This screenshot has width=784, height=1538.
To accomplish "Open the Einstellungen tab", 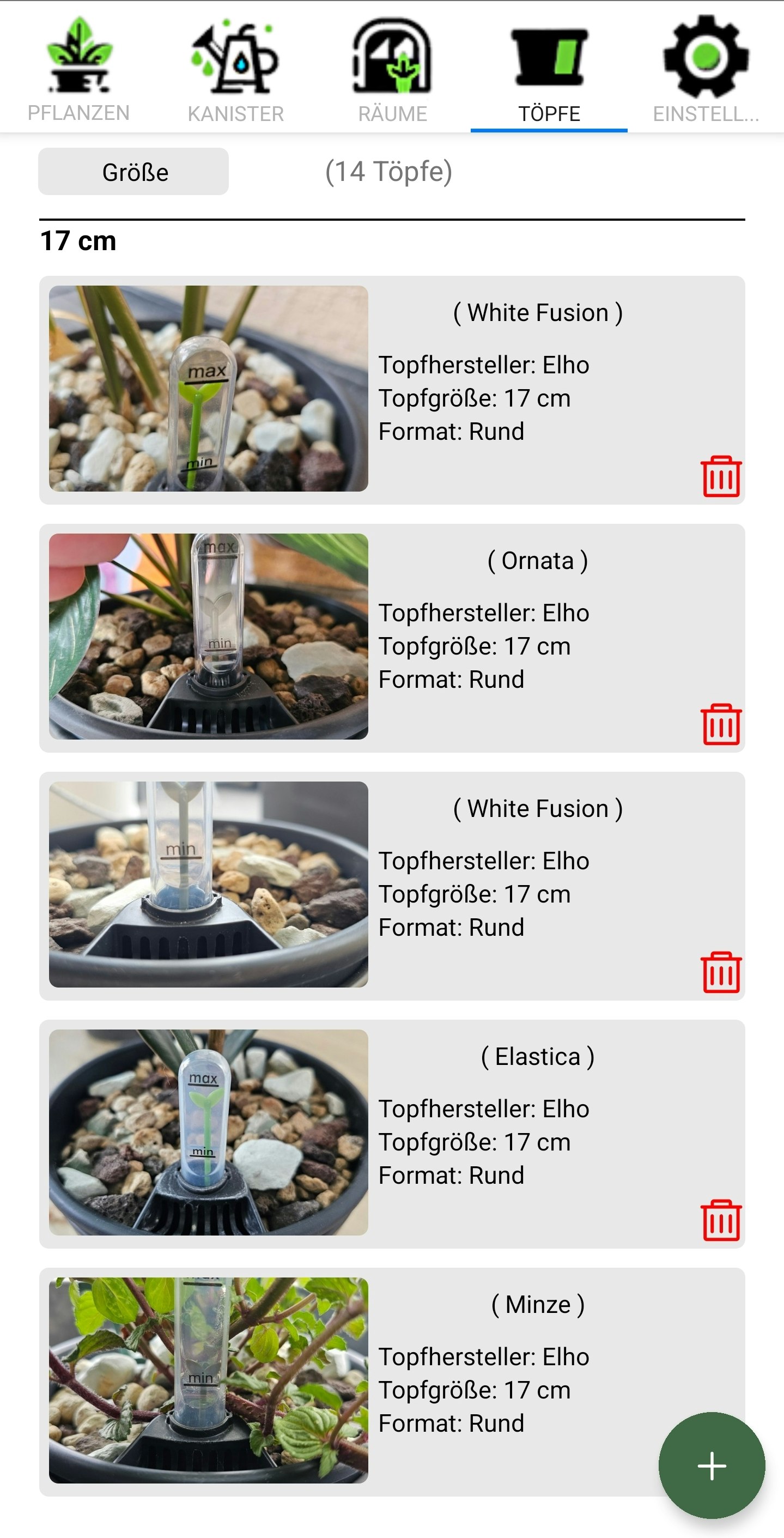I will [706, 68].
